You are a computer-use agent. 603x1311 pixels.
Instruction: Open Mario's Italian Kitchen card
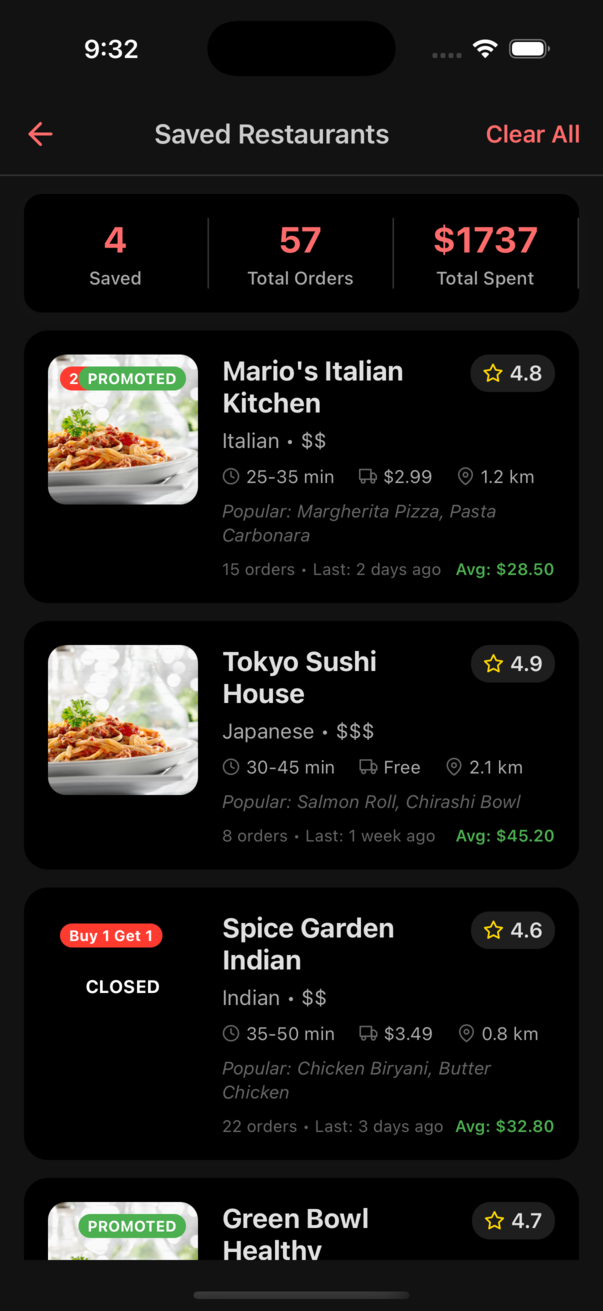[x=312, y=387]
